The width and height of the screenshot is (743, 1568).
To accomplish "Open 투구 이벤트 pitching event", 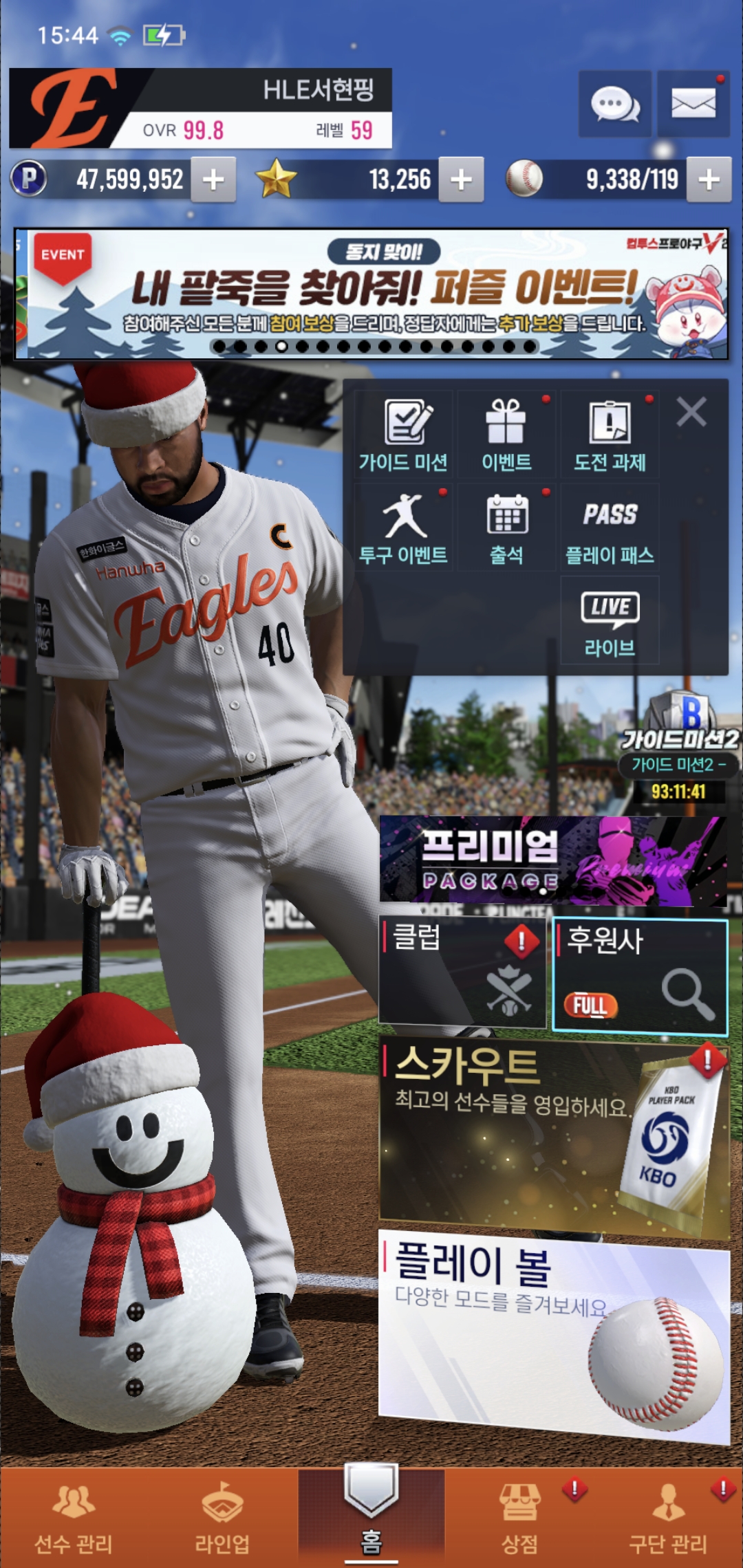I will (404, 527).
